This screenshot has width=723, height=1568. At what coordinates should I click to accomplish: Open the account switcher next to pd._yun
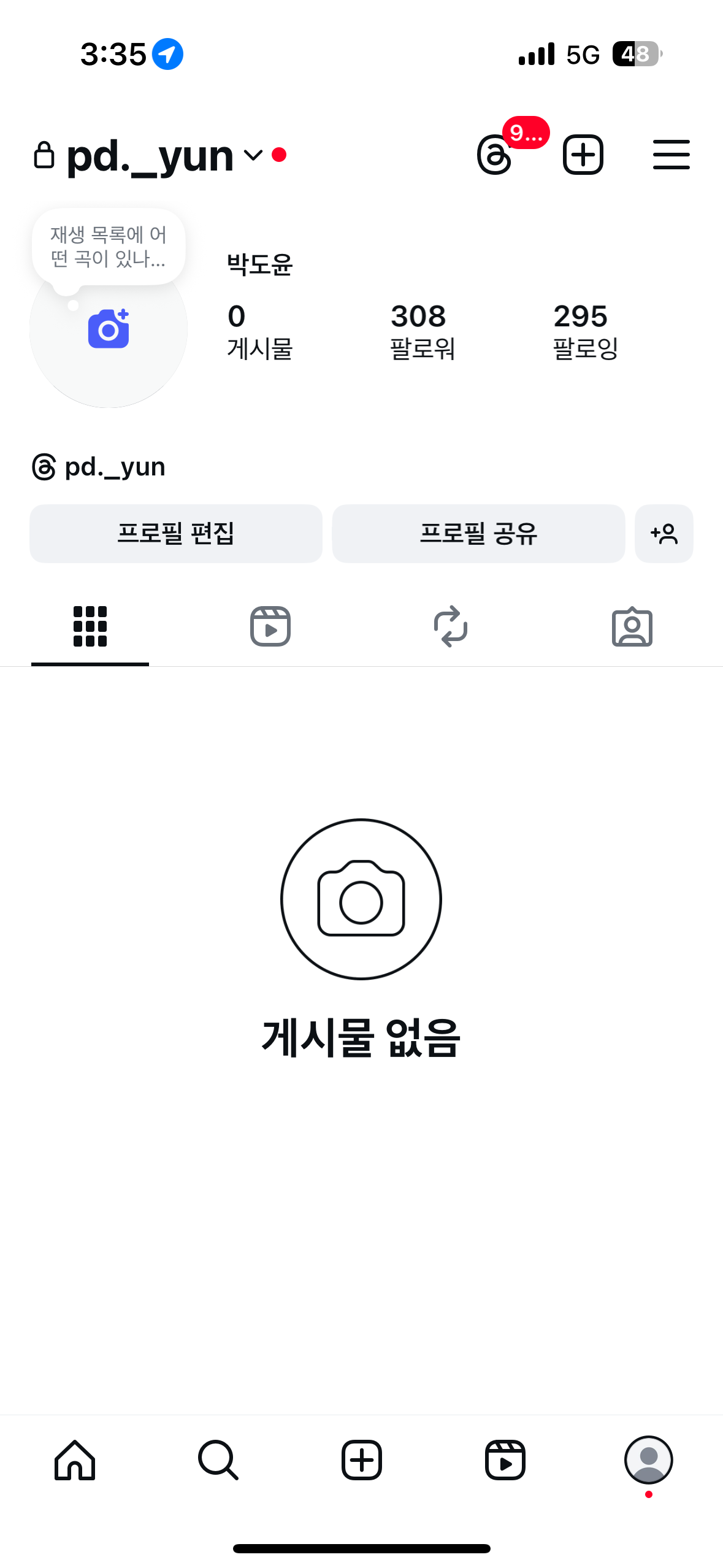(x=253, y=155)
